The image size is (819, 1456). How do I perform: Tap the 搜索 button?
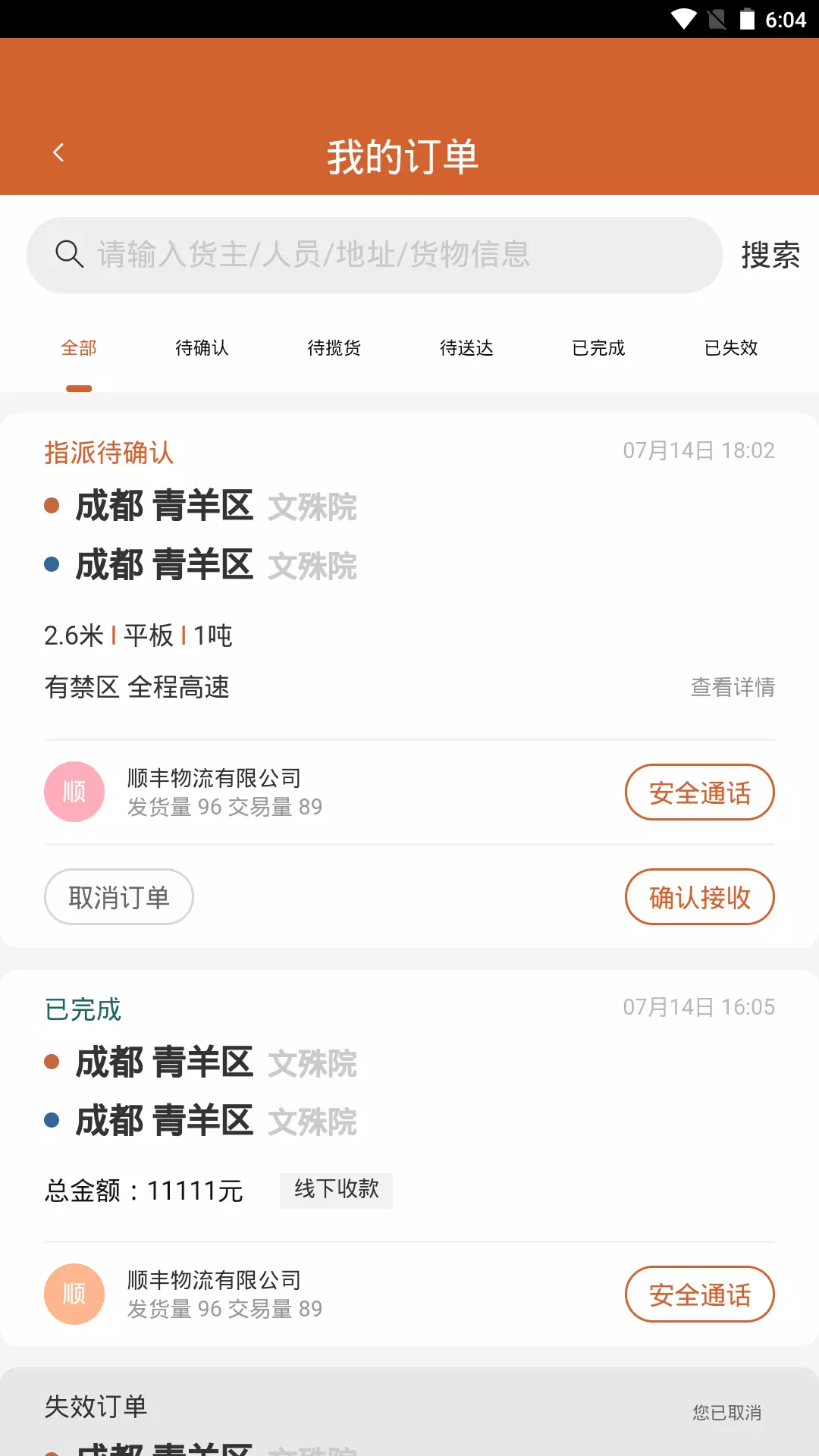pos(770,255)
